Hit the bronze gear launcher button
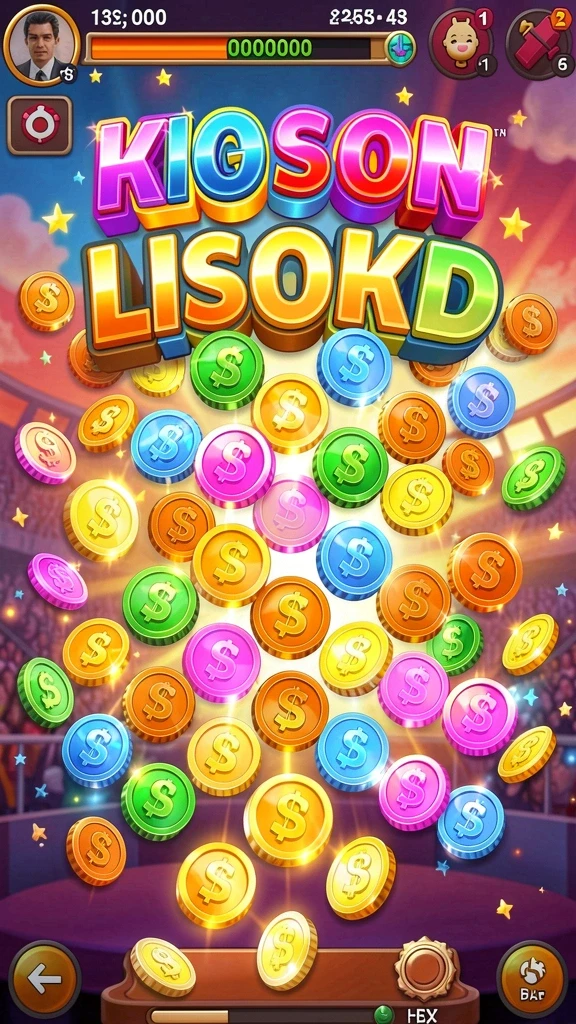 [x=426, y=968]
